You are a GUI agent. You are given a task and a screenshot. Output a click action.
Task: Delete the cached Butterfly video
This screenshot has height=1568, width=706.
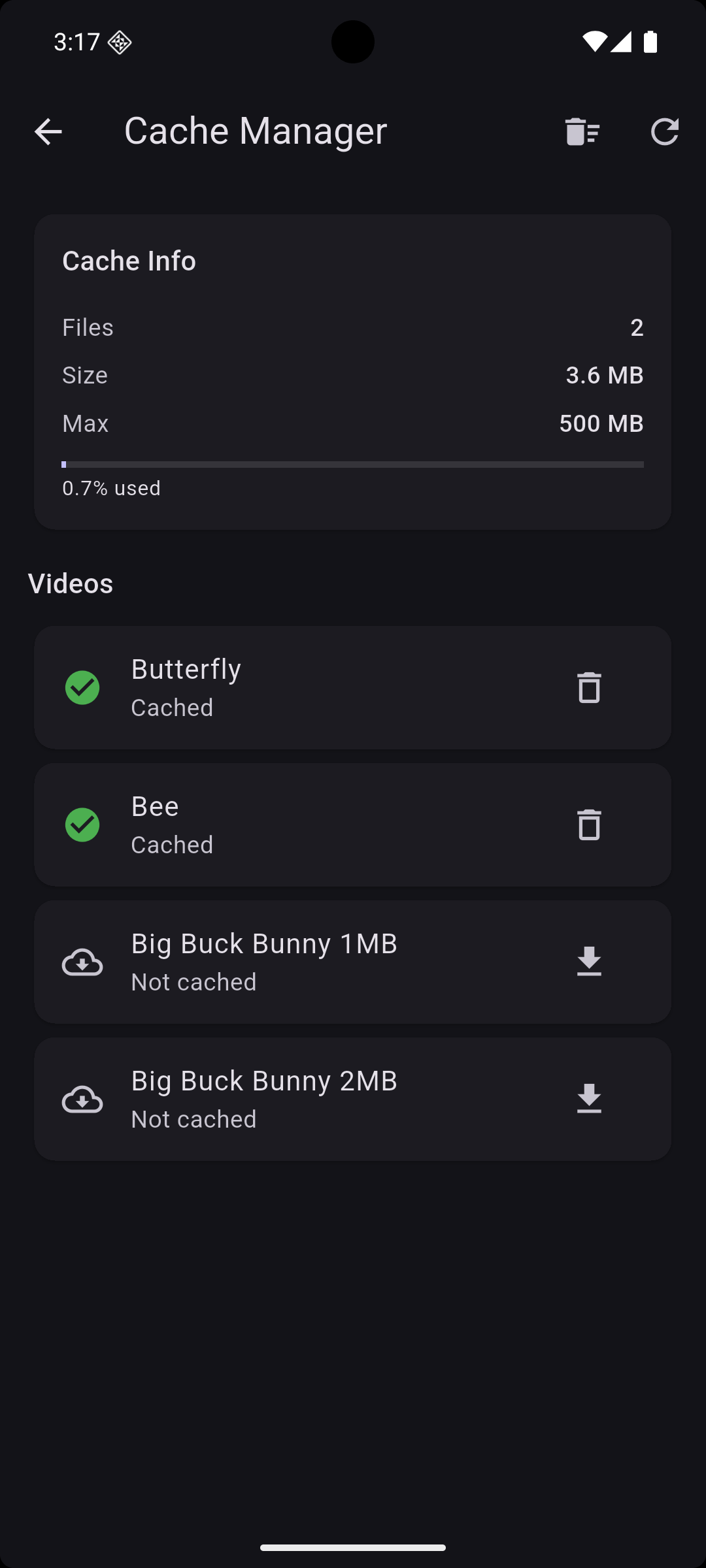pyautogui.click(x=588, y=688)
